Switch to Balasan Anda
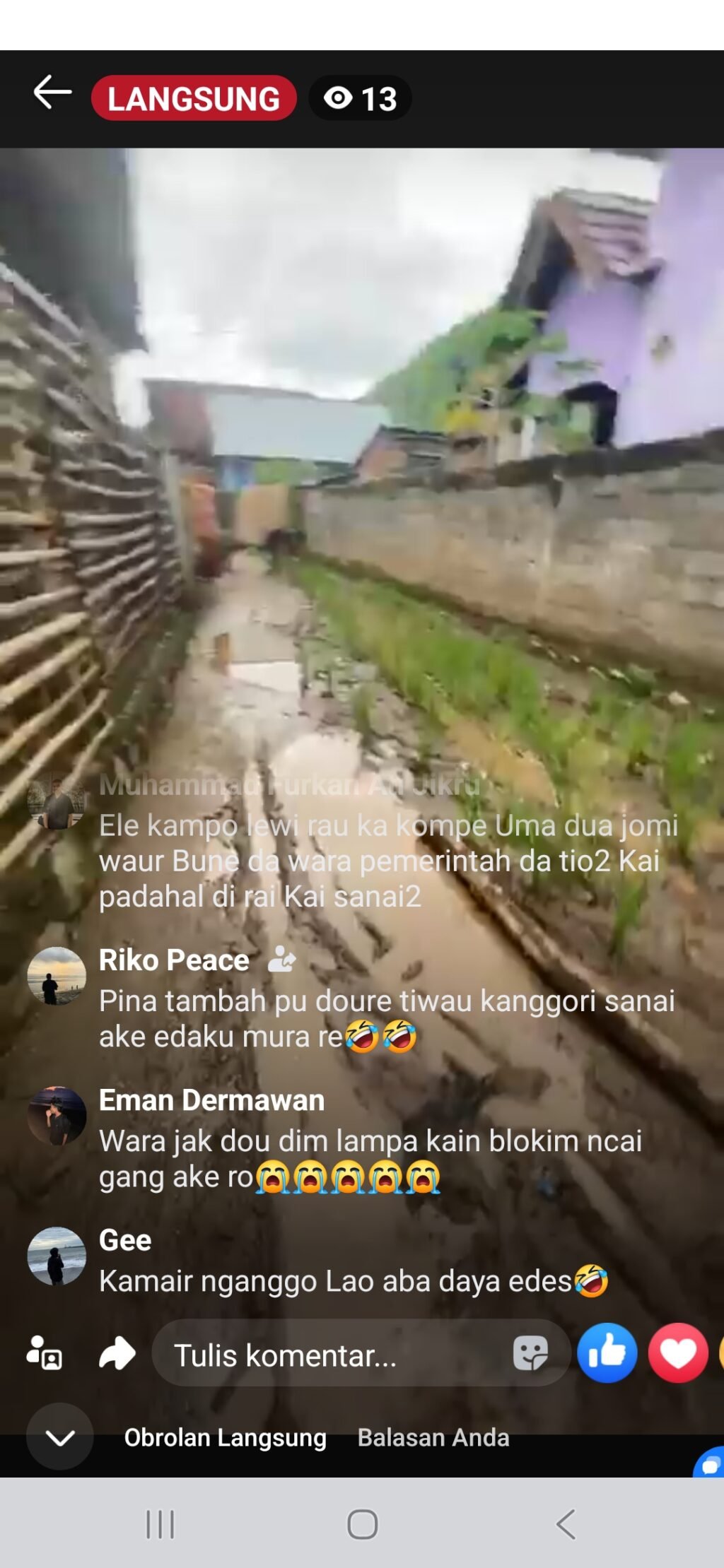This screenshot has height=1568, width=724. [435, 1438]
